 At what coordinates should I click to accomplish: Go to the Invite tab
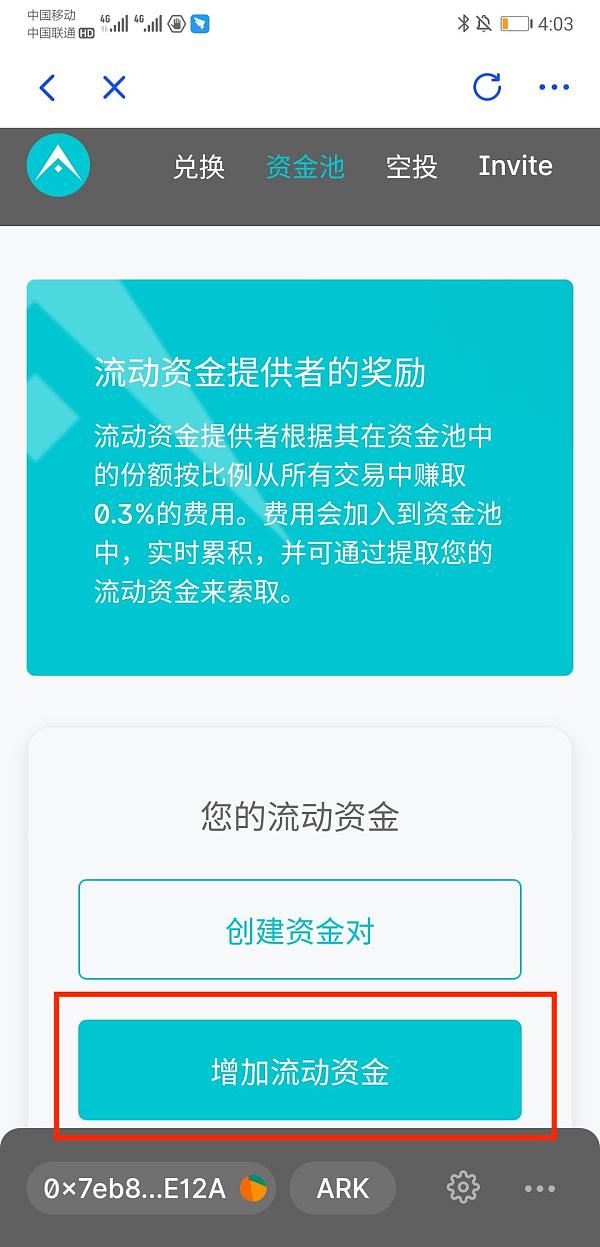(x=515, y=166)
